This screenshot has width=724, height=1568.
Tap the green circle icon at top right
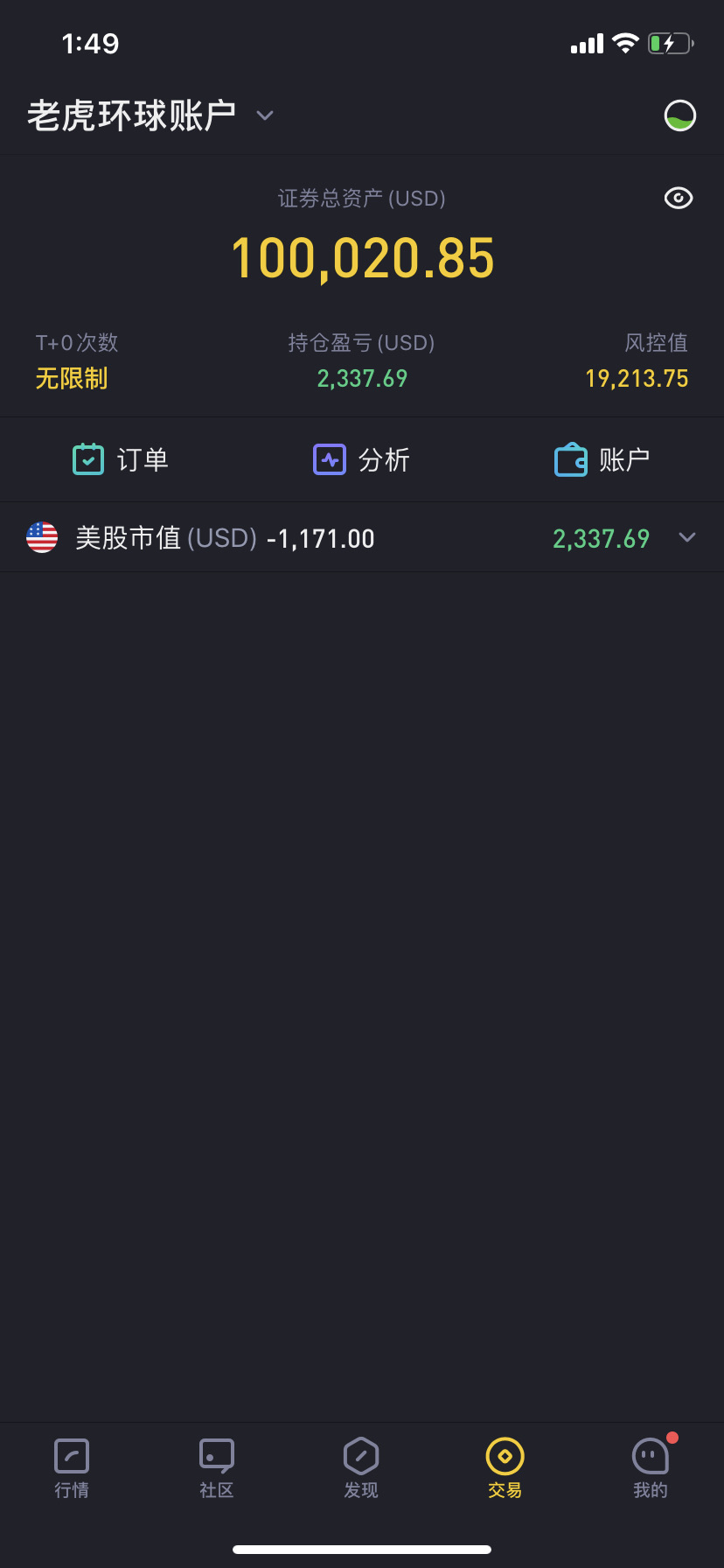[679, 115]
